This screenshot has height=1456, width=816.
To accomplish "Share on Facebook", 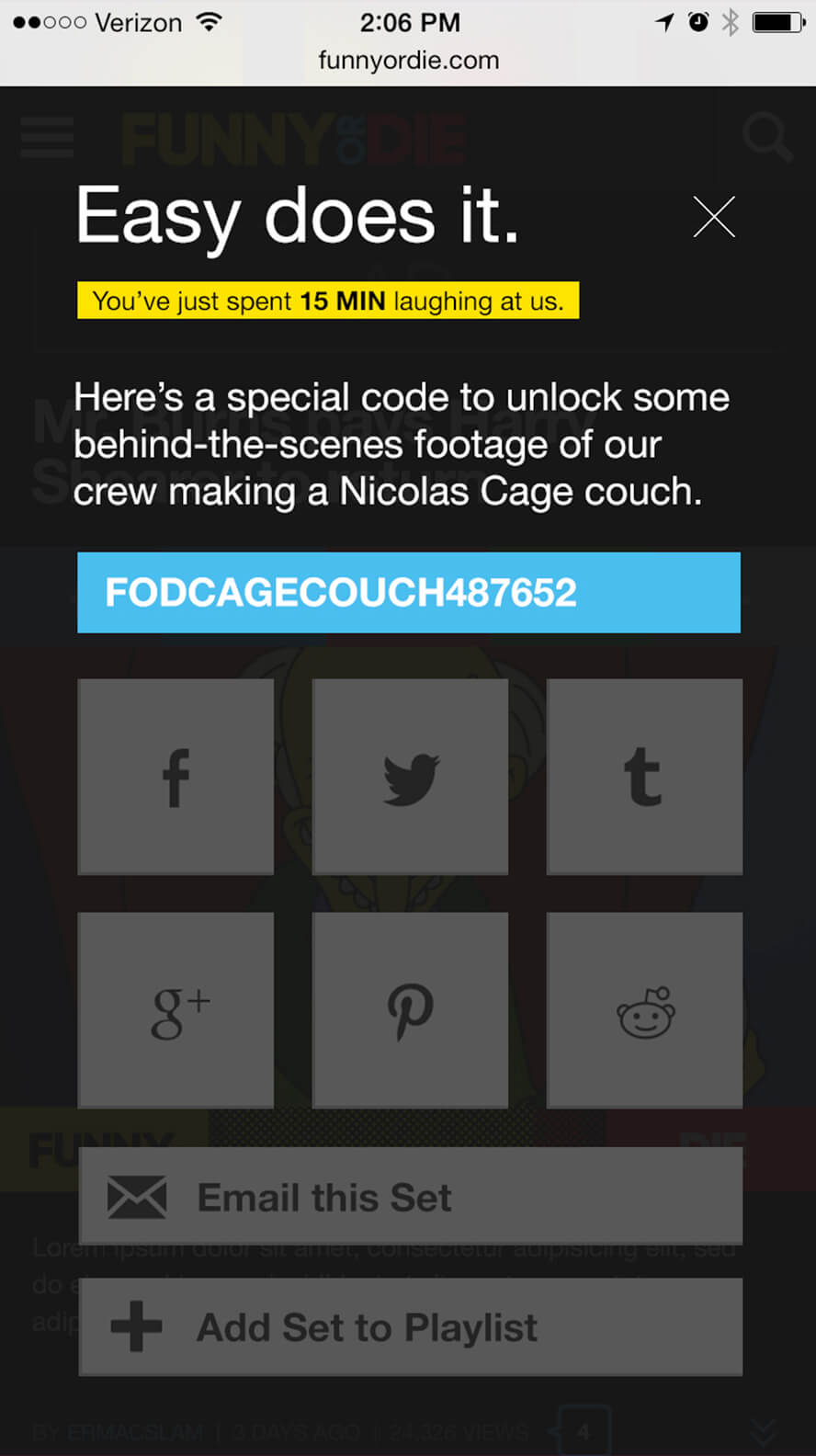I will click(176, 777).
